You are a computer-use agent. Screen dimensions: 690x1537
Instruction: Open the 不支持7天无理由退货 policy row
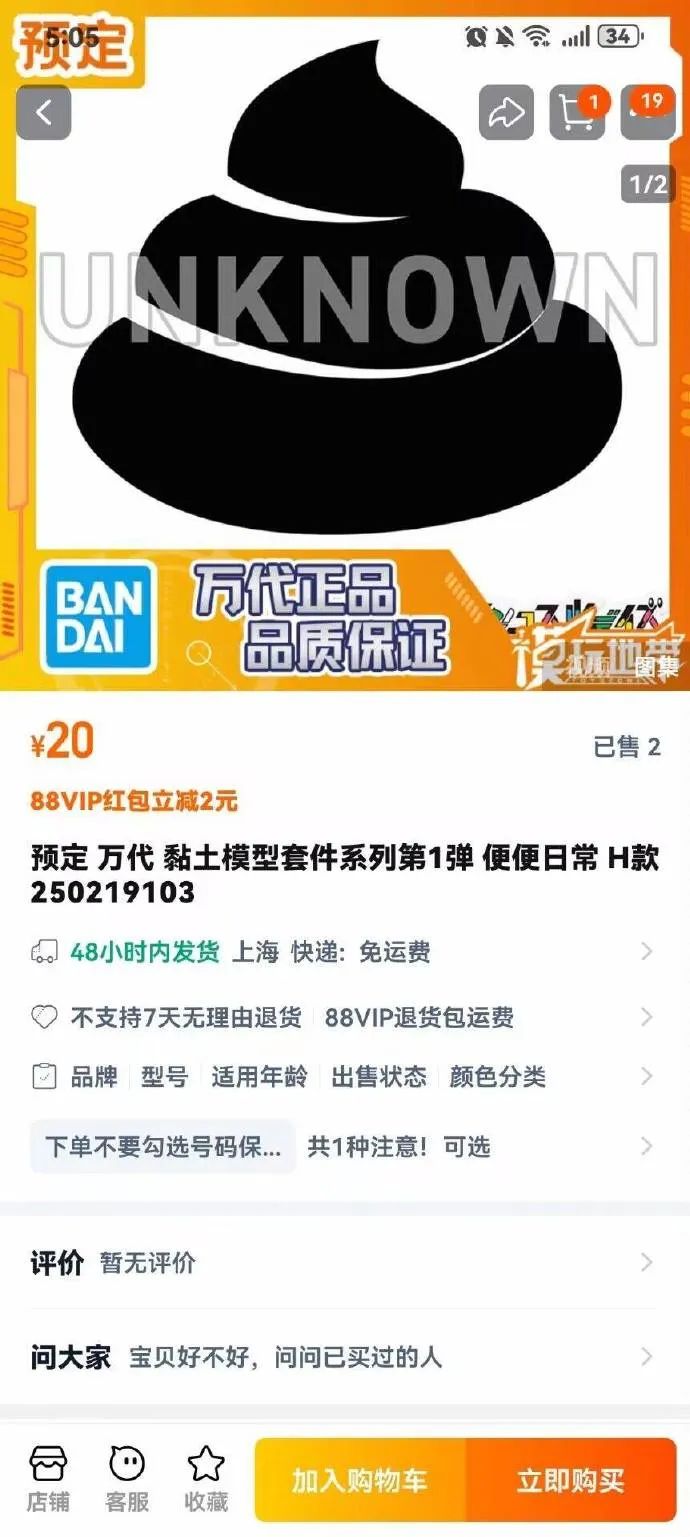[344, 1018]
